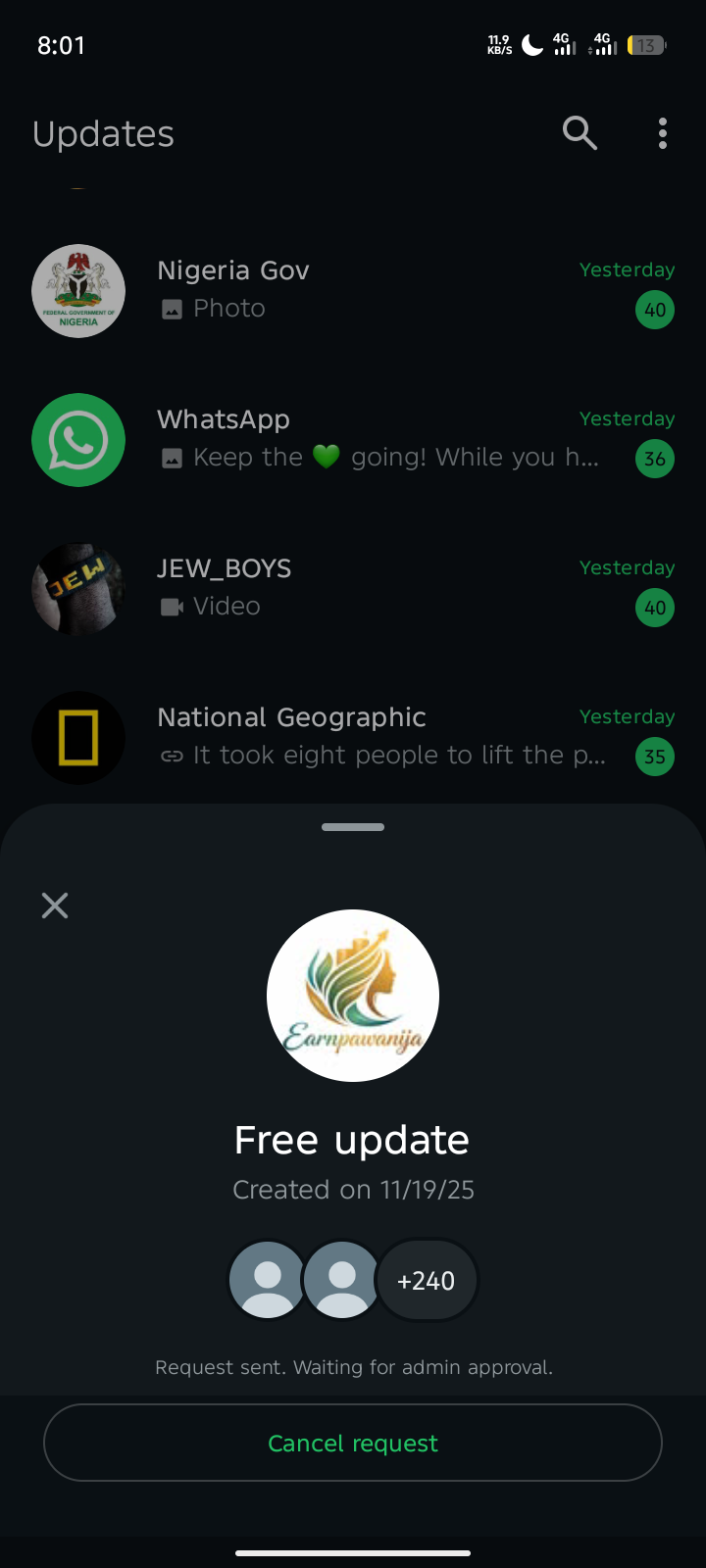Cancel the join request

pyautogui.click(x=353, y=1443)
